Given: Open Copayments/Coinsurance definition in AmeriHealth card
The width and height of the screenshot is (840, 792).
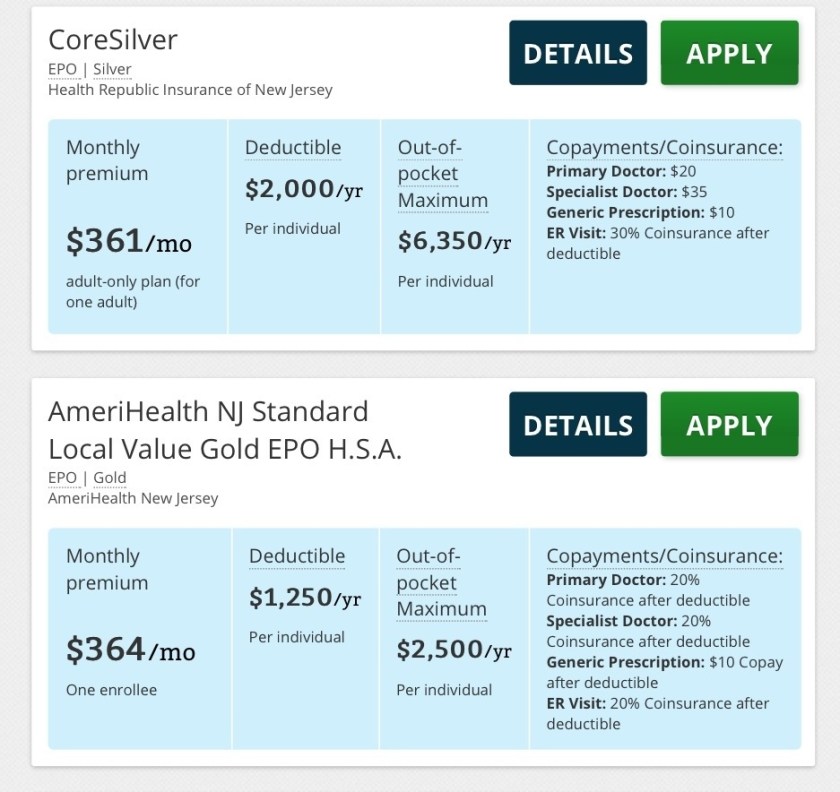Looking at the screenshot, I should click(664, 556).
